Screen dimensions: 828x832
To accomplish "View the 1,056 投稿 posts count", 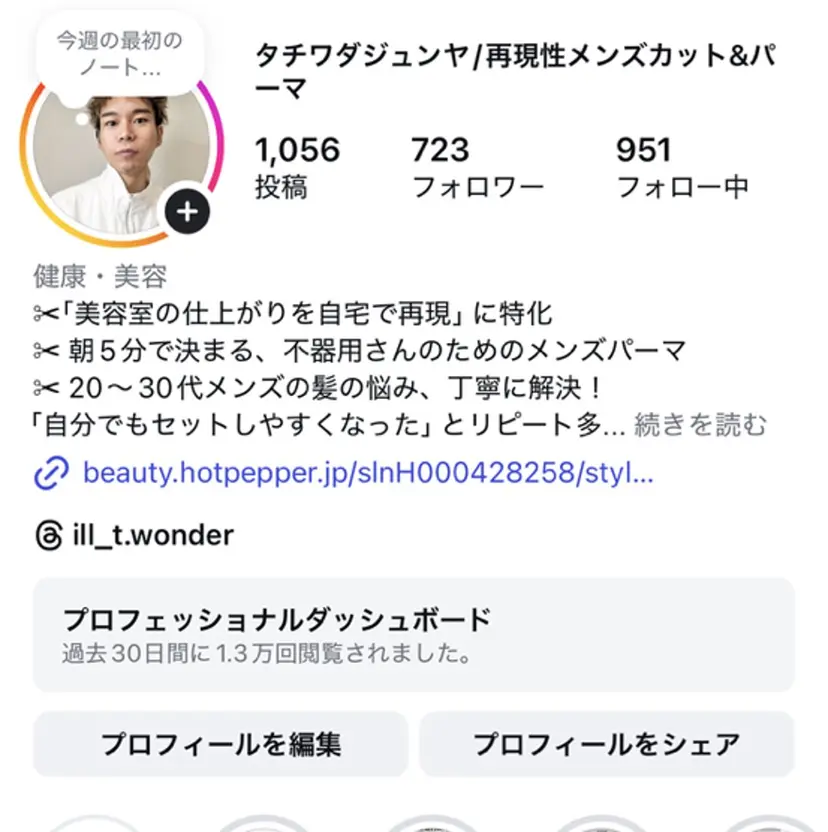I will [x=299, y=162].
